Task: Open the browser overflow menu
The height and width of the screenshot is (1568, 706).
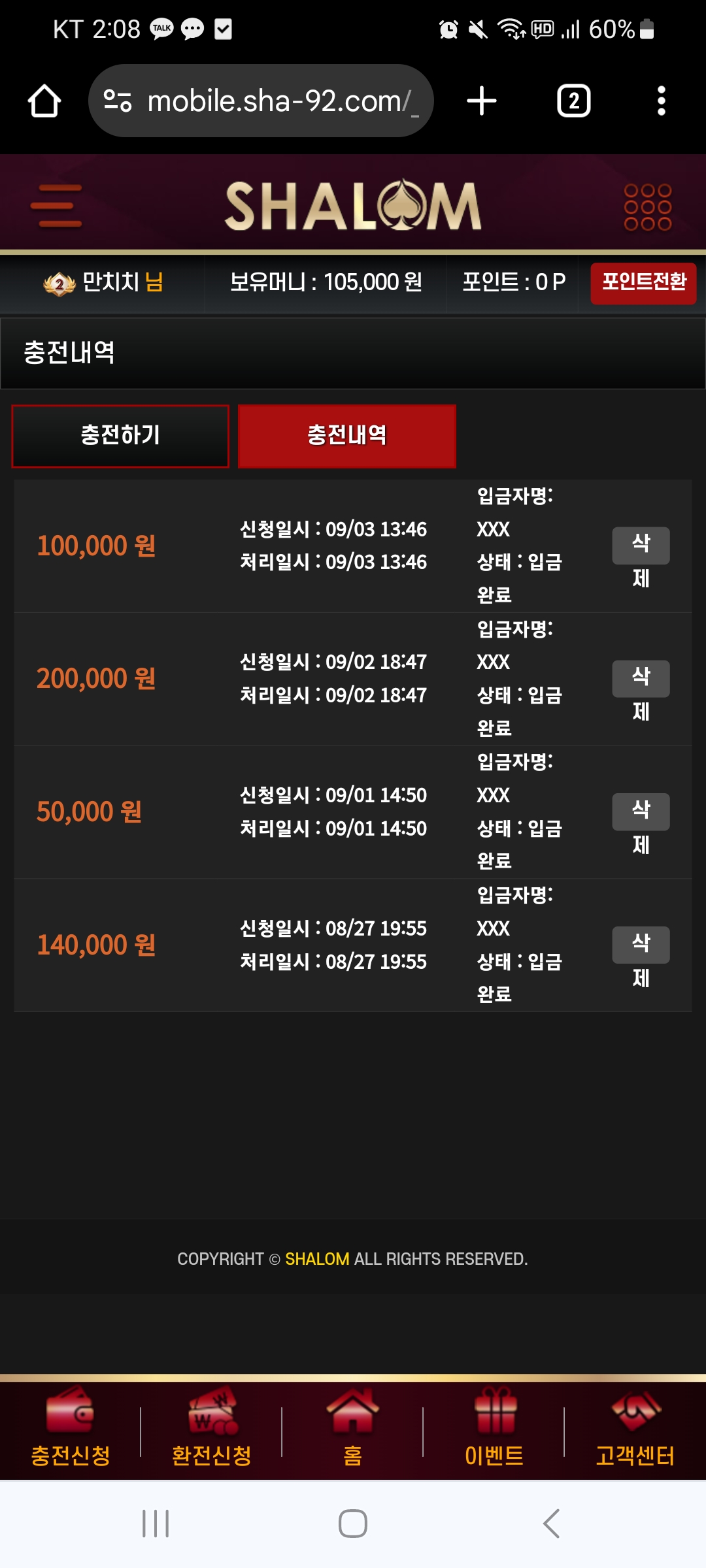Action: 661,101
